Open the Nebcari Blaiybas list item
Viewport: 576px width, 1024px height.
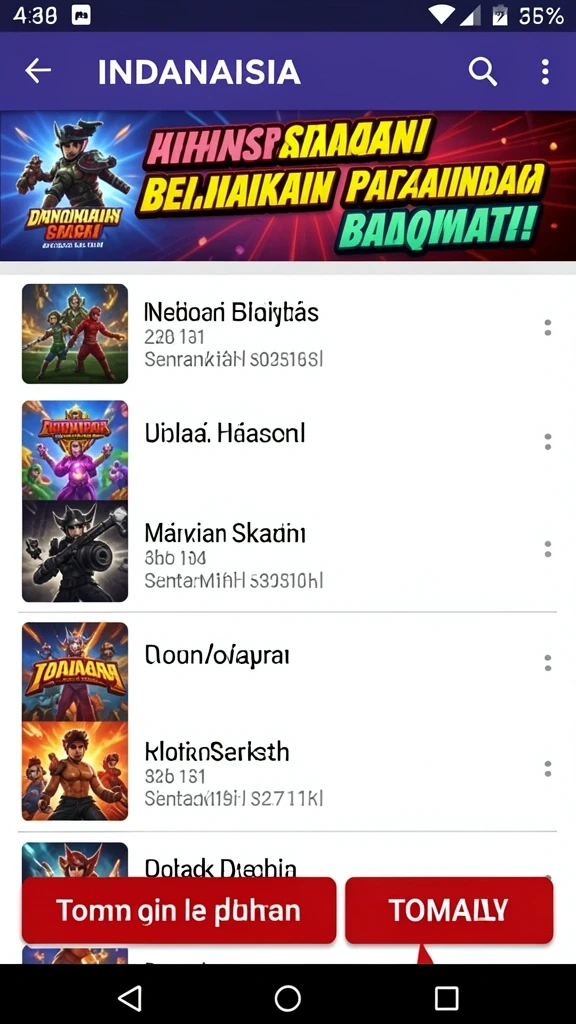288,334
